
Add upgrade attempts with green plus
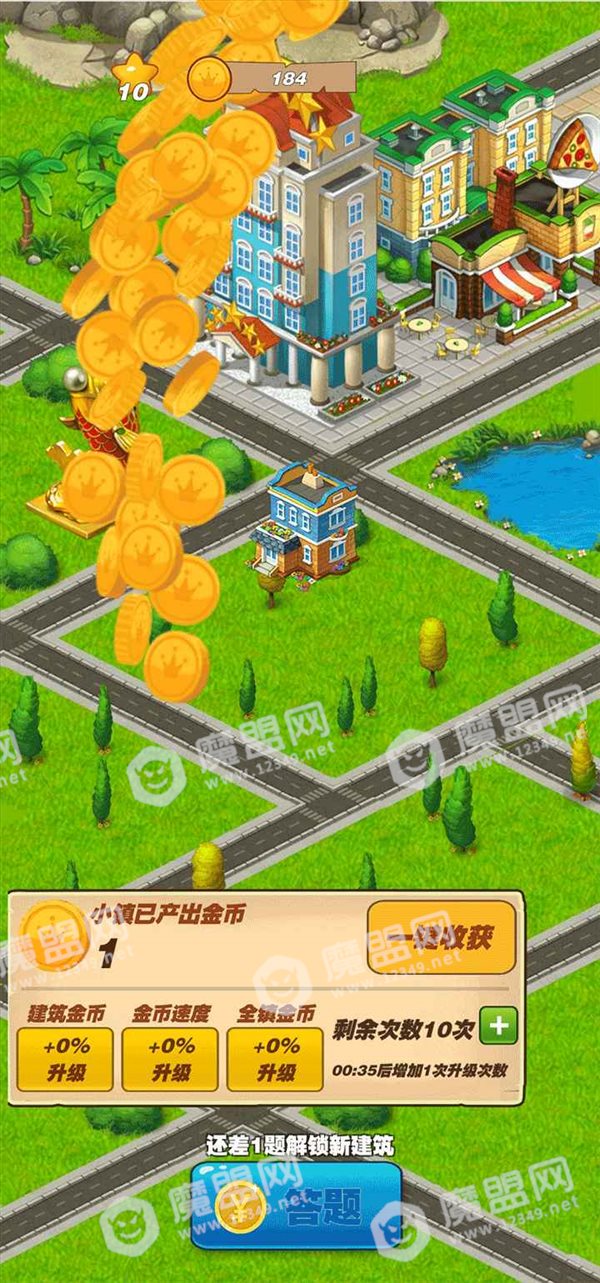[x=498, y=1026]
